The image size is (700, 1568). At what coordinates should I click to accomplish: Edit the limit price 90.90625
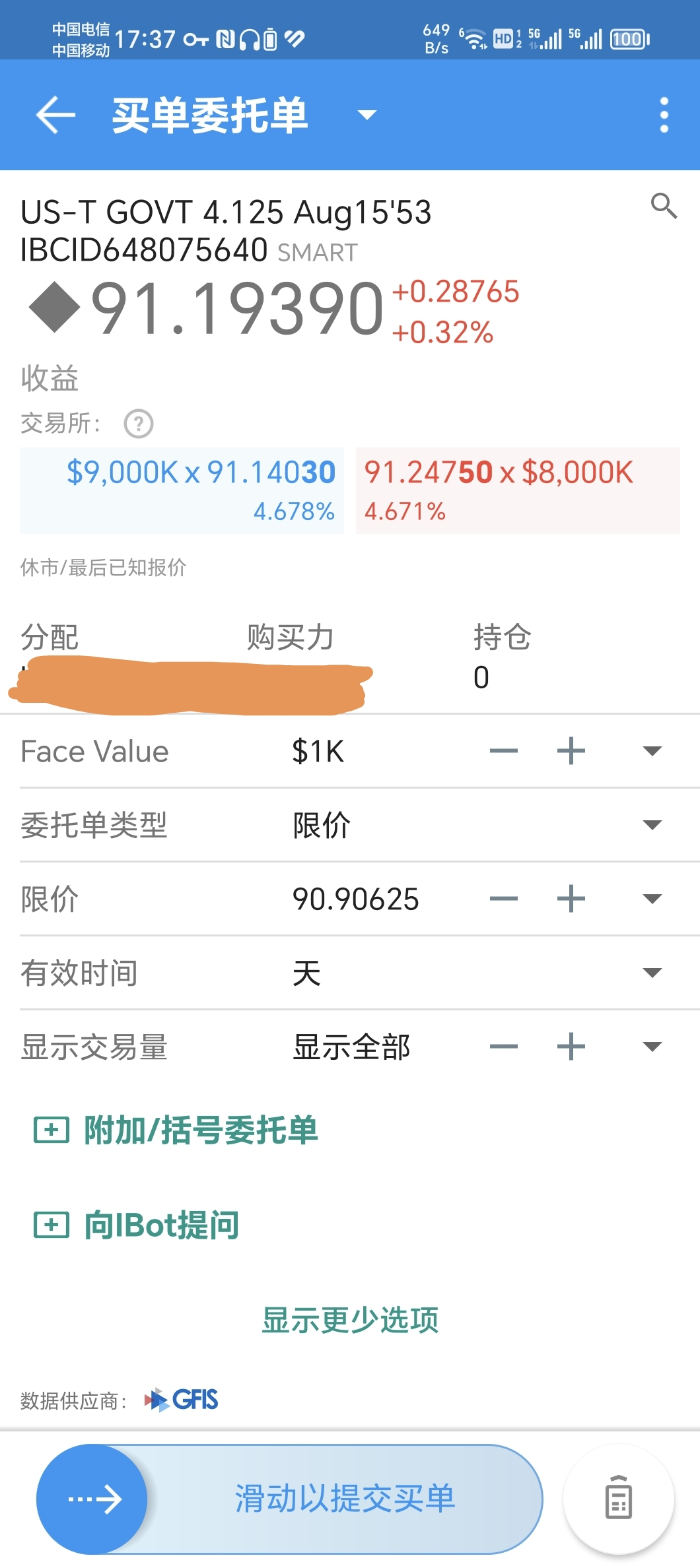pyautogui.click(x=355, y=899)
